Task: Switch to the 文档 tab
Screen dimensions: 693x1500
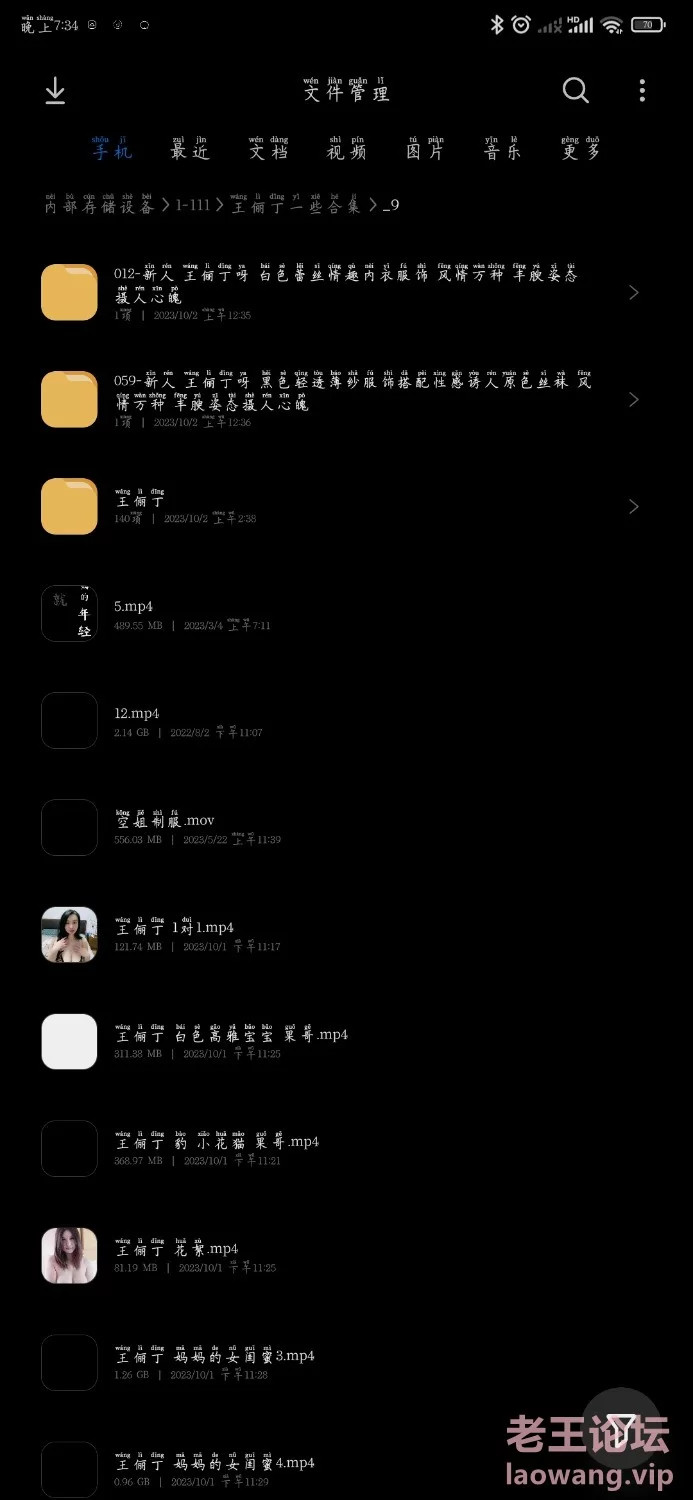Action: [x=268, y=150]
